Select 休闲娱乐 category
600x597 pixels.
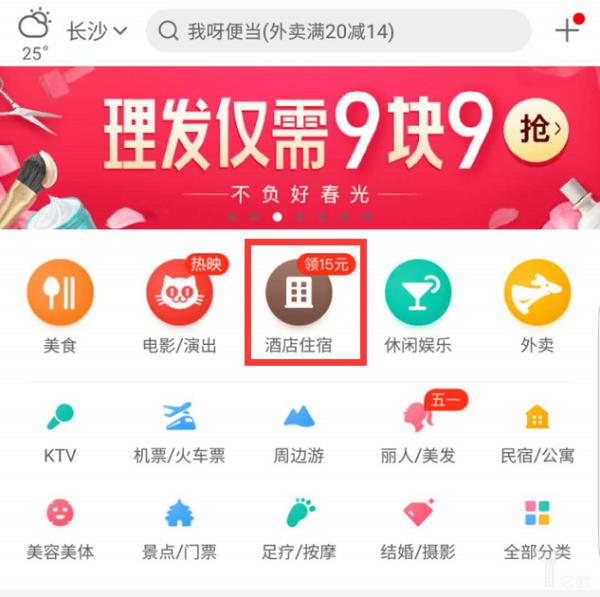click(418, 294)
